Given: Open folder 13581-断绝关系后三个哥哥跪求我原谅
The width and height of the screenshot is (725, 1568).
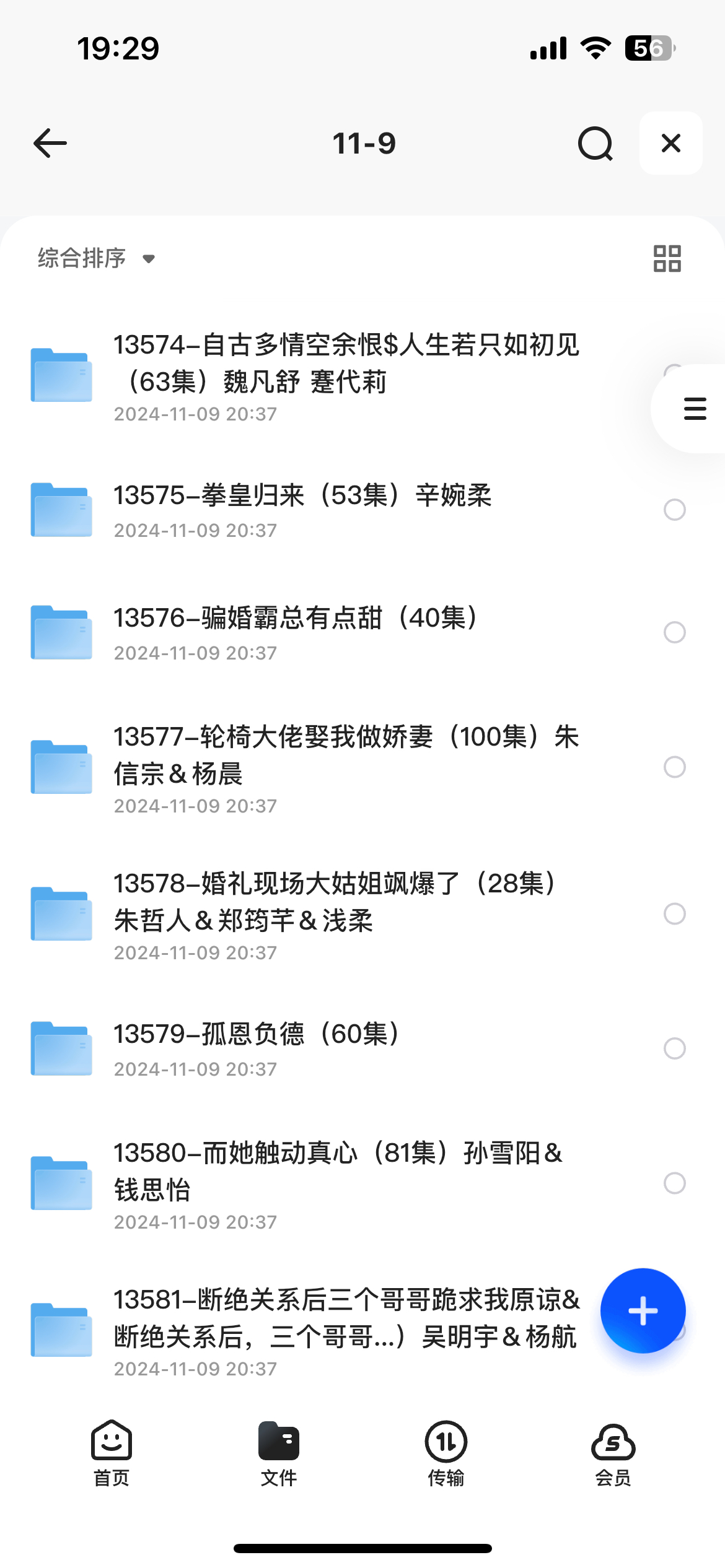Looking at the screenshot, I should click(x=310, y=1330).
